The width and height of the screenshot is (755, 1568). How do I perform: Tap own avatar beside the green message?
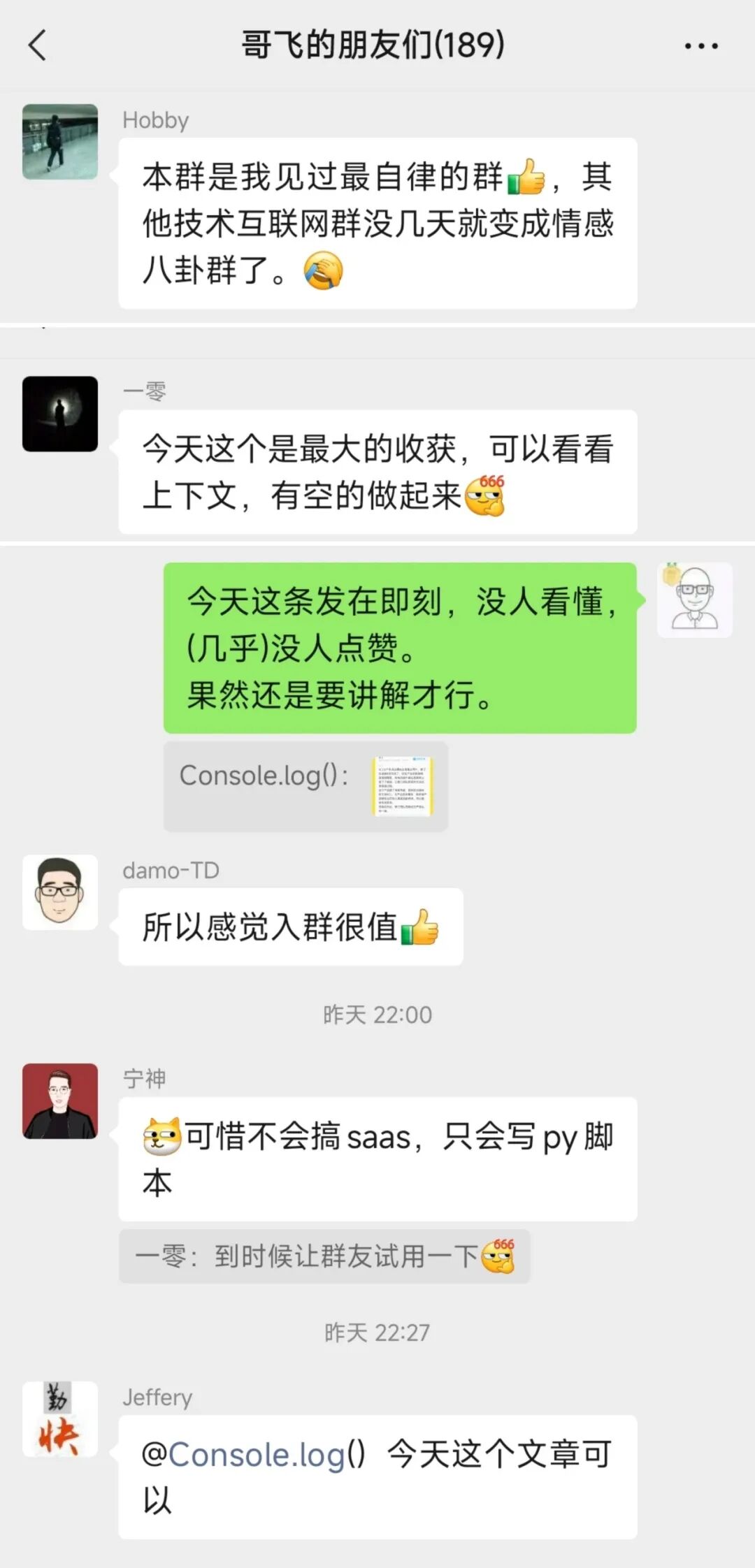694,600
